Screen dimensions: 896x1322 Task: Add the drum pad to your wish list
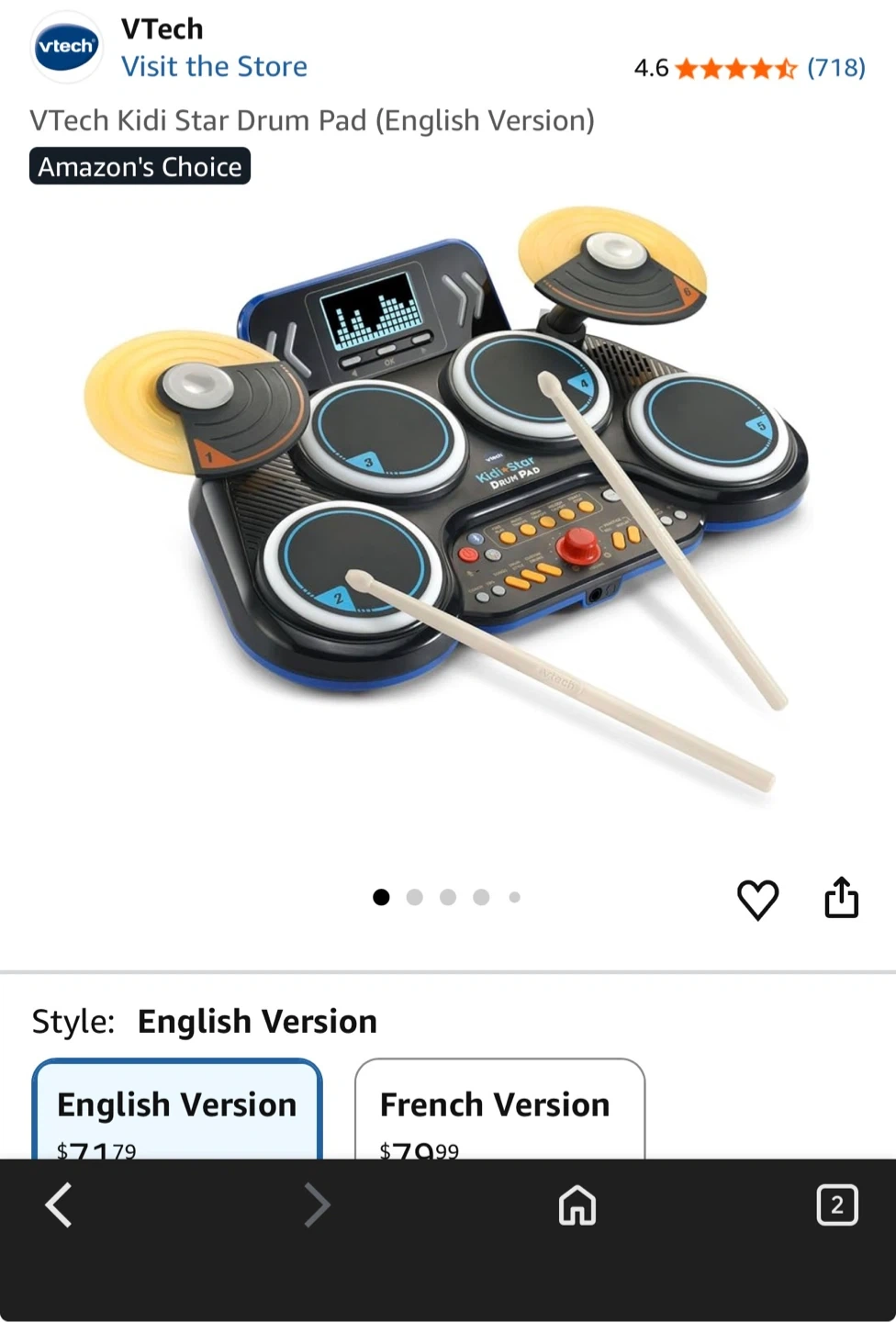[758, 899]
